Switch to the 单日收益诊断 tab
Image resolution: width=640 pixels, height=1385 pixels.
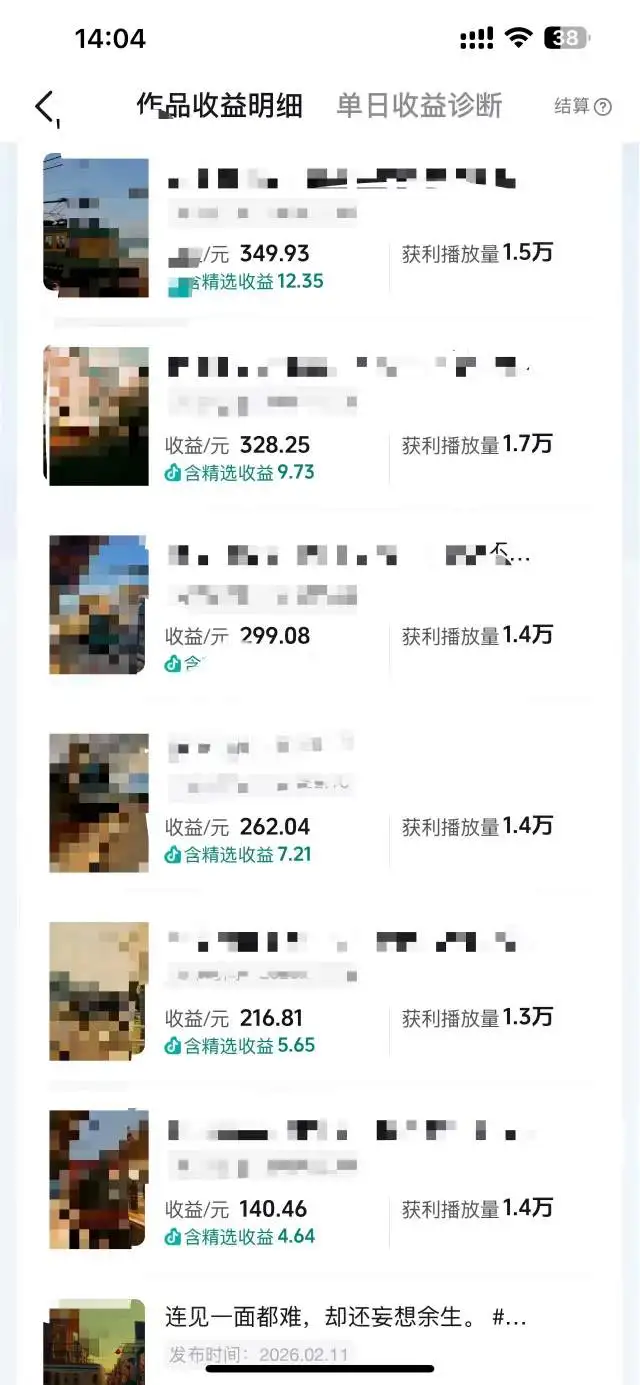419,106
